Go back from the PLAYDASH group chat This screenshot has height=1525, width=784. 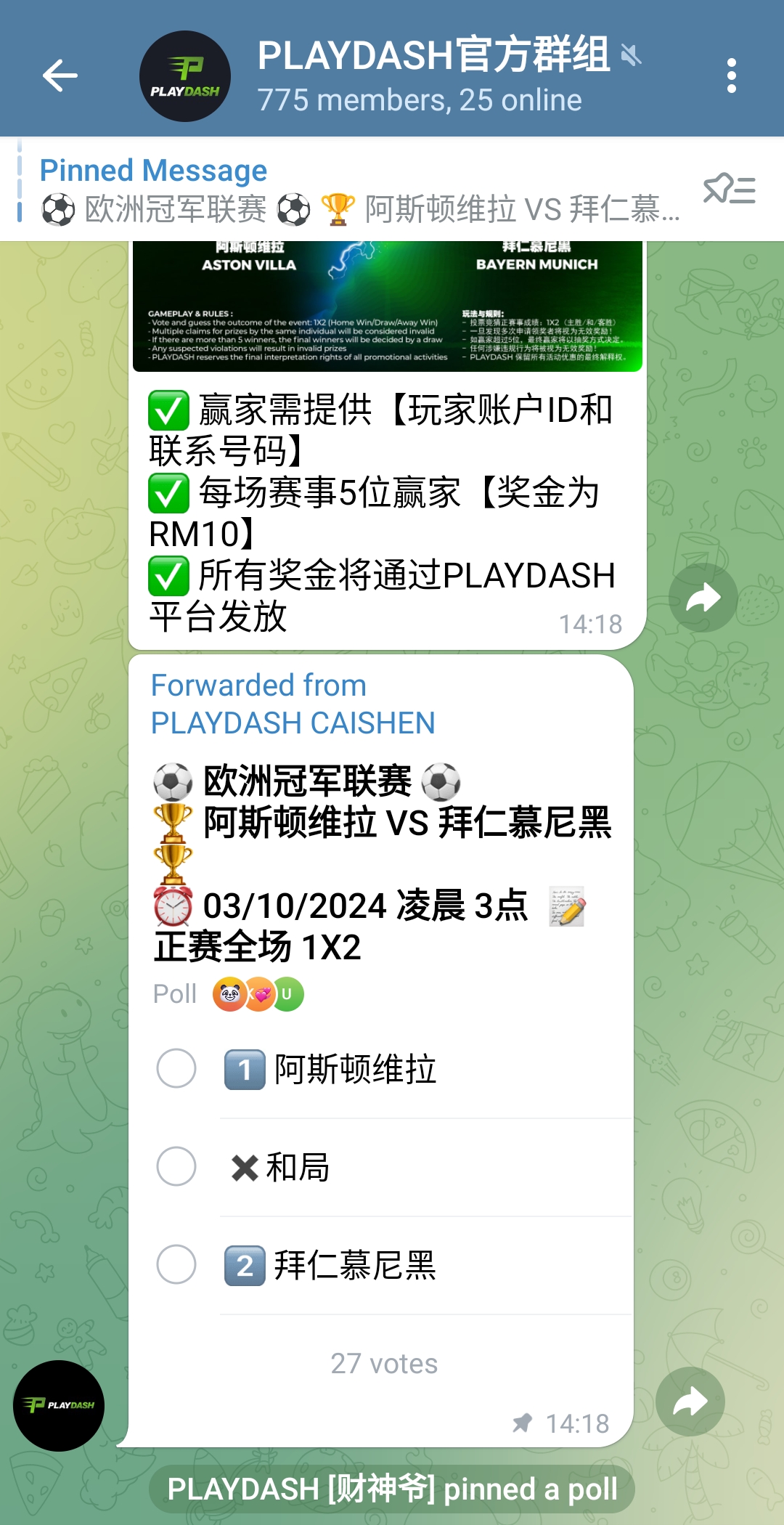coord(60,76)
